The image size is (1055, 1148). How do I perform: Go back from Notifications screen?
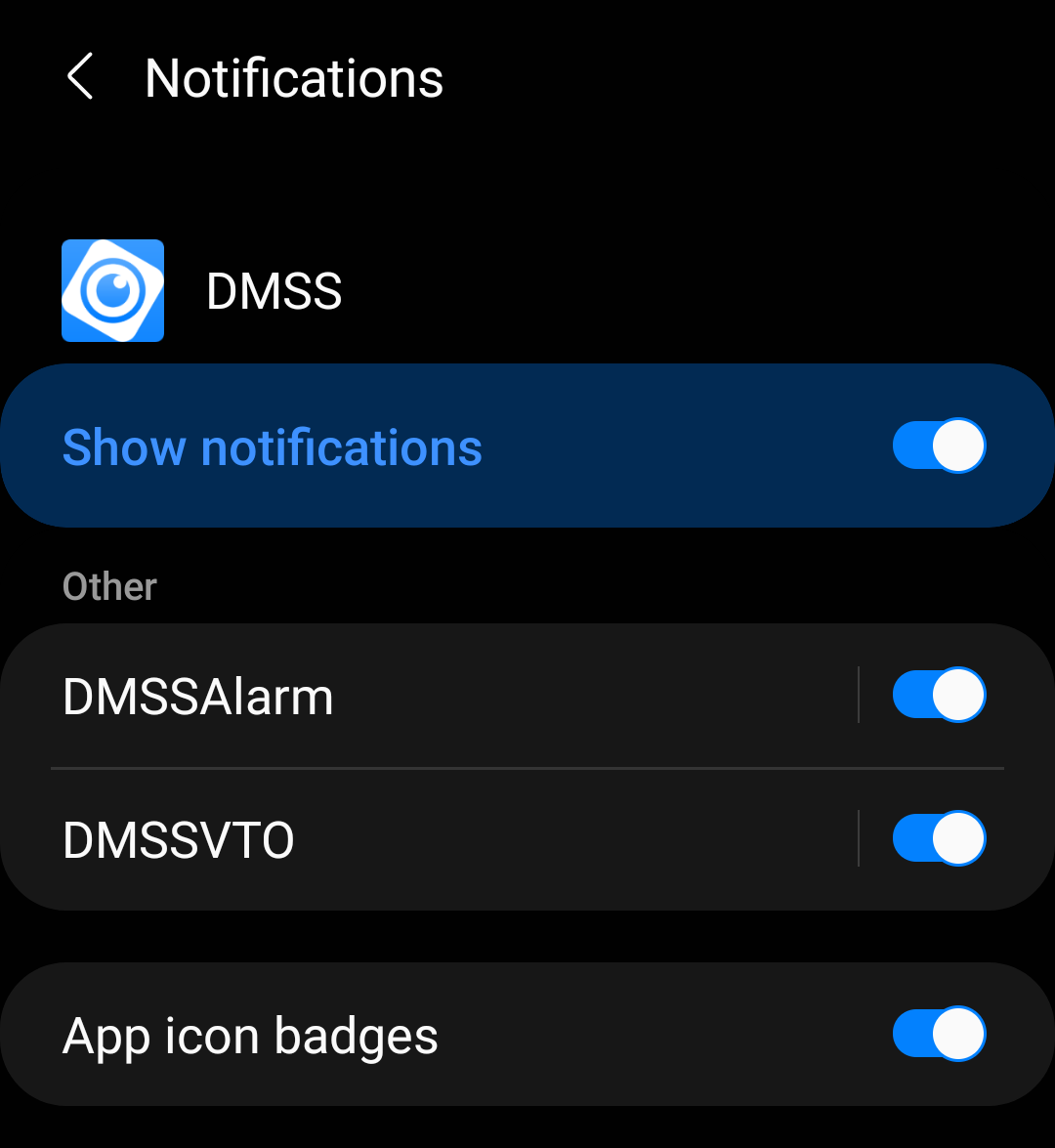pyautogui.click(x=80, y=77)
